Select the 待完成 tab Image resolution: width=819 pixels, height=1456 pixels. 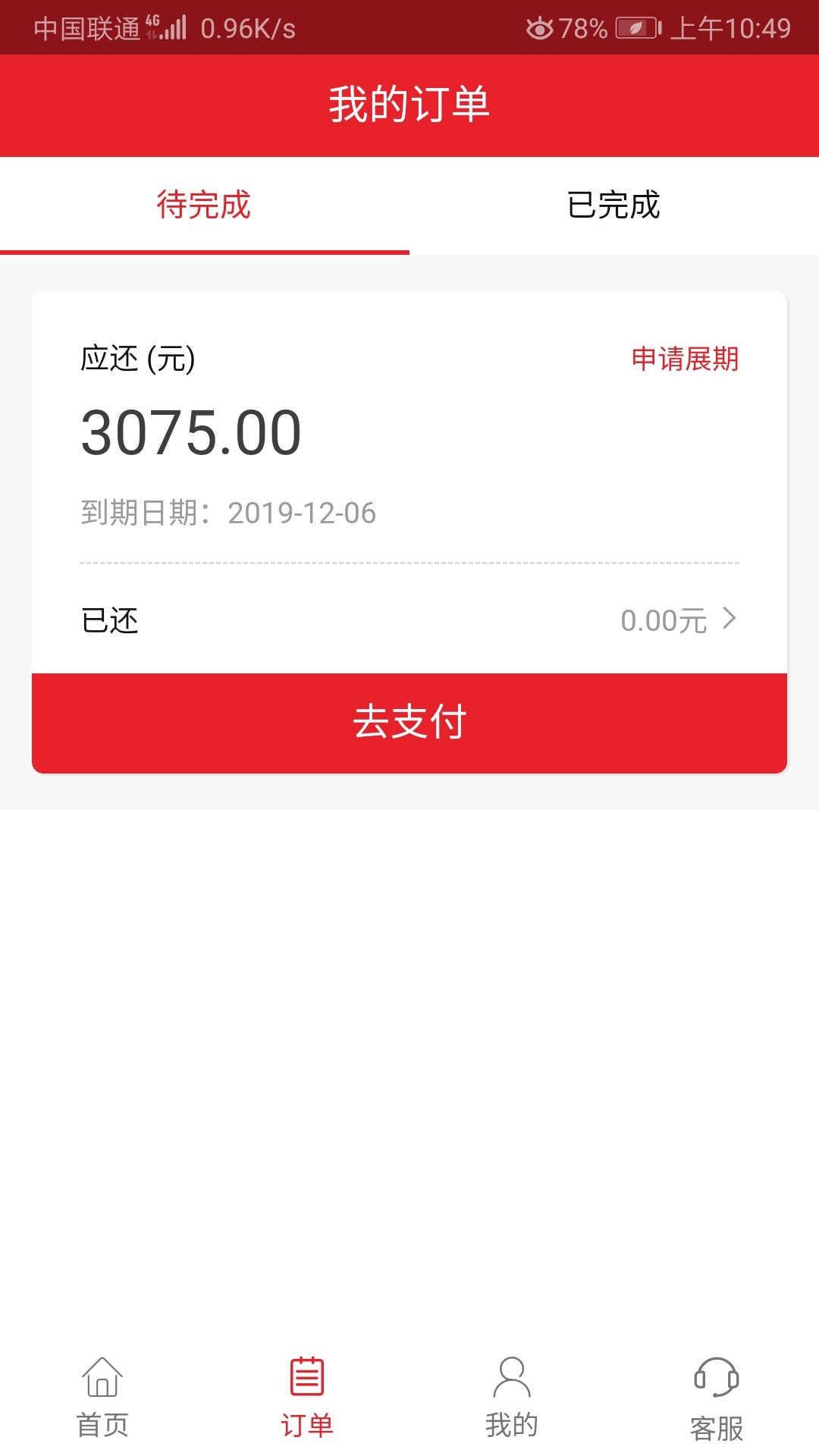coord(204,205)
